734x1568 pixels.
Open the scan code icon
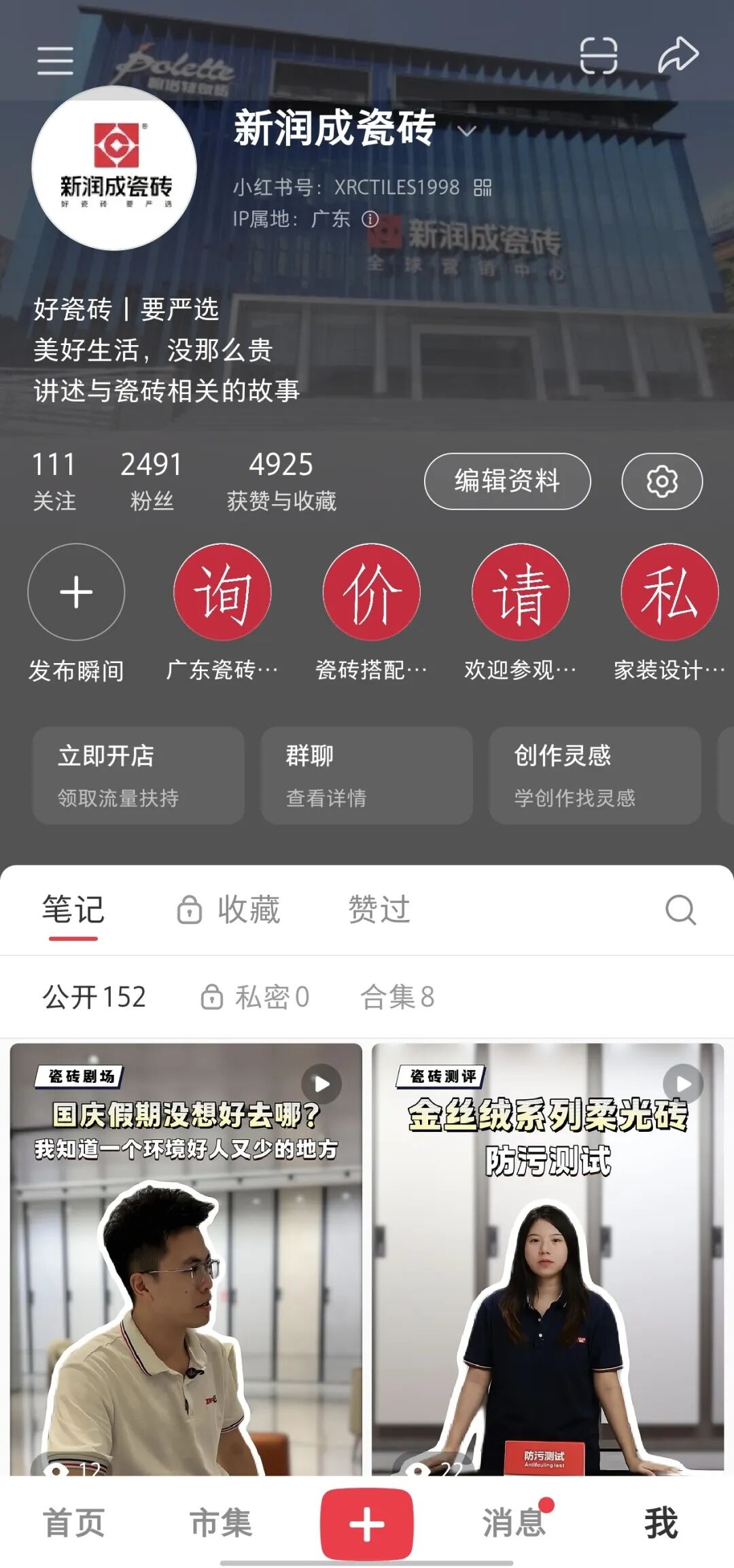pos(598,56)
